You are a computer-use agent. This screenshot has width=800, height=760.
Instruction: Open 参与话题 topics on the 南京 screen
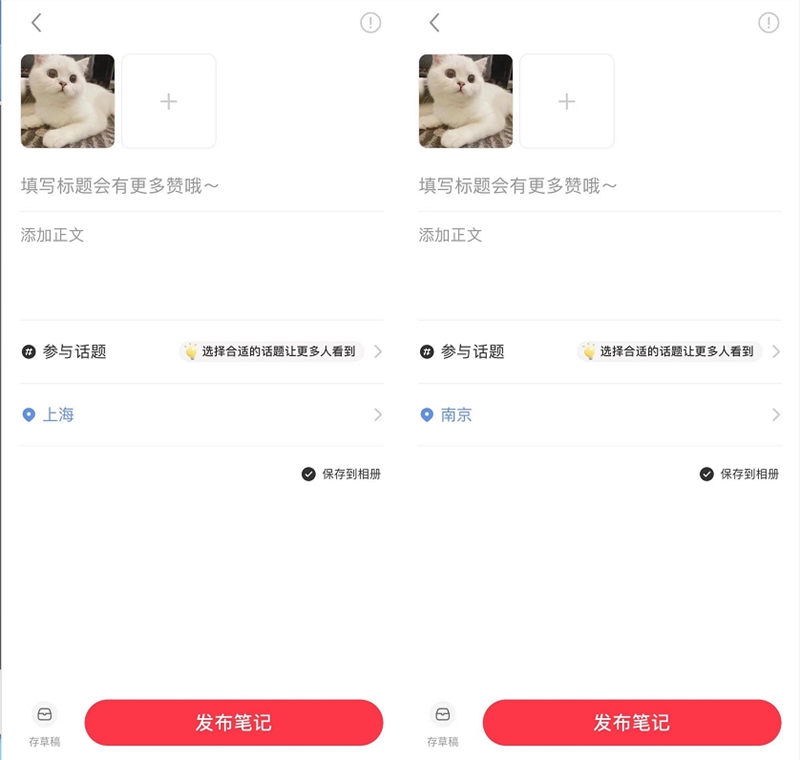coord(598,352)
